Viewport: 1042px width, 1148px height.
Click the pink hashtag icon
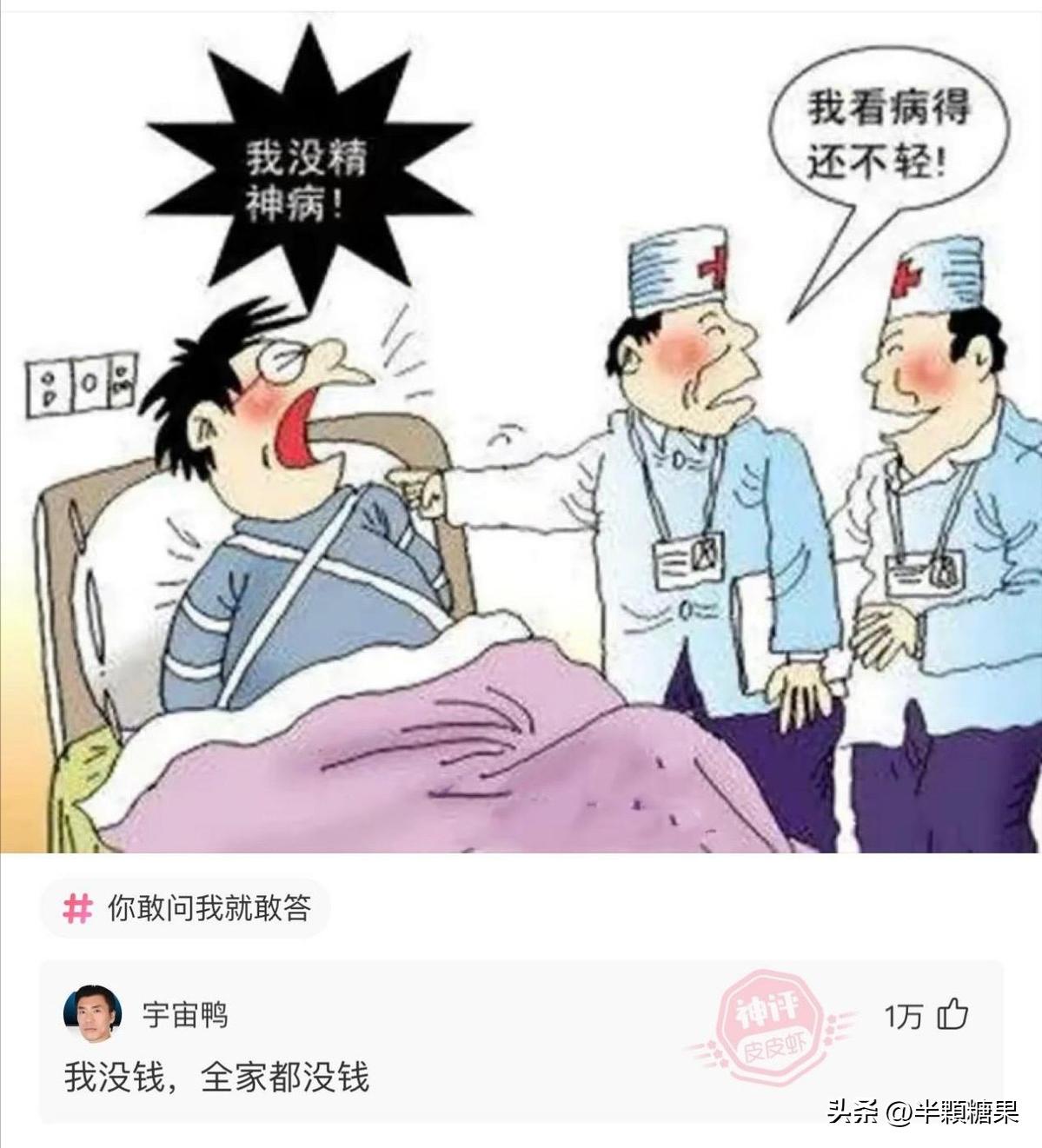click(x=76, y=907)
